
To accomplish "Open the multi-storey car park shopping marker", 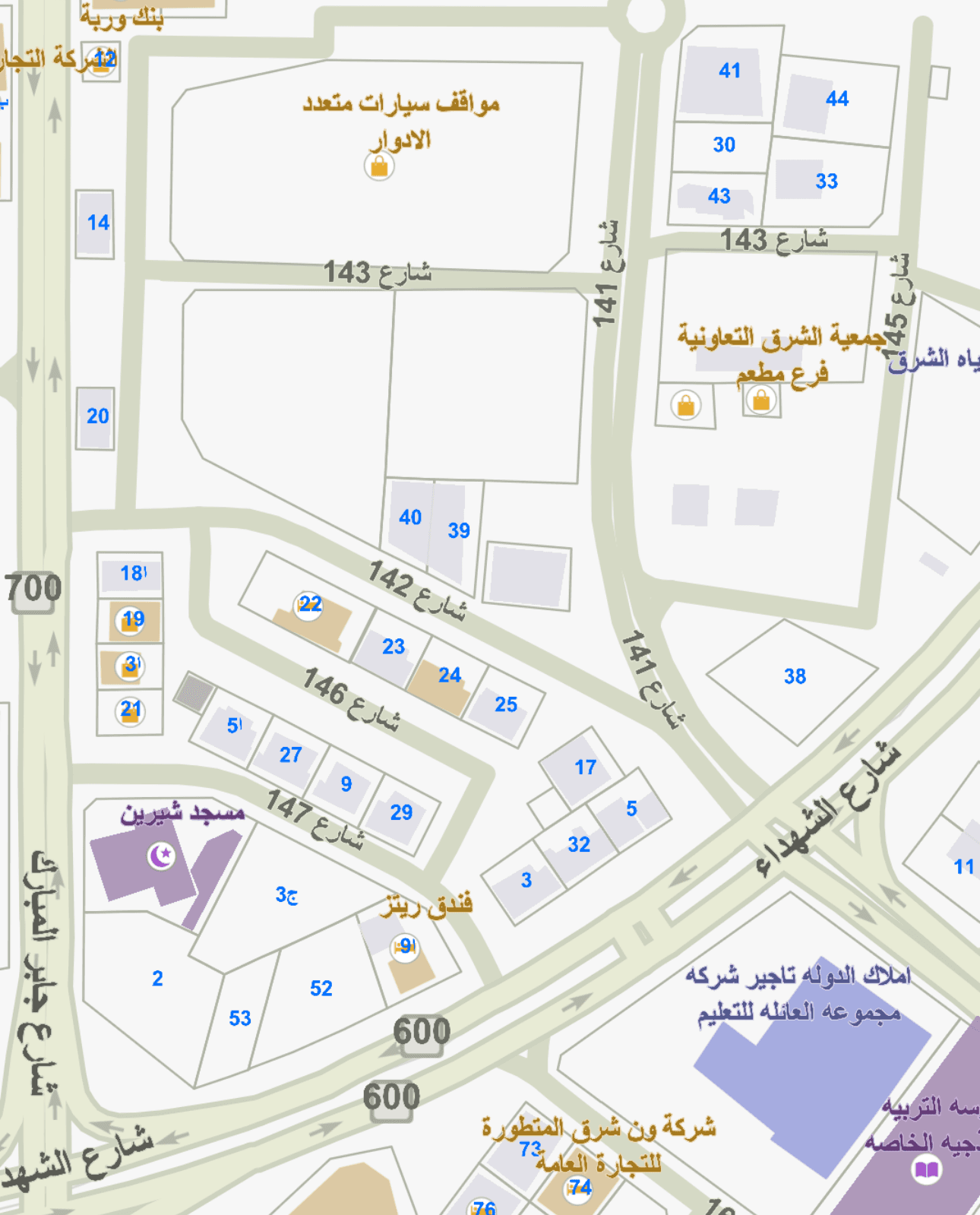I will tap(378, 166).
